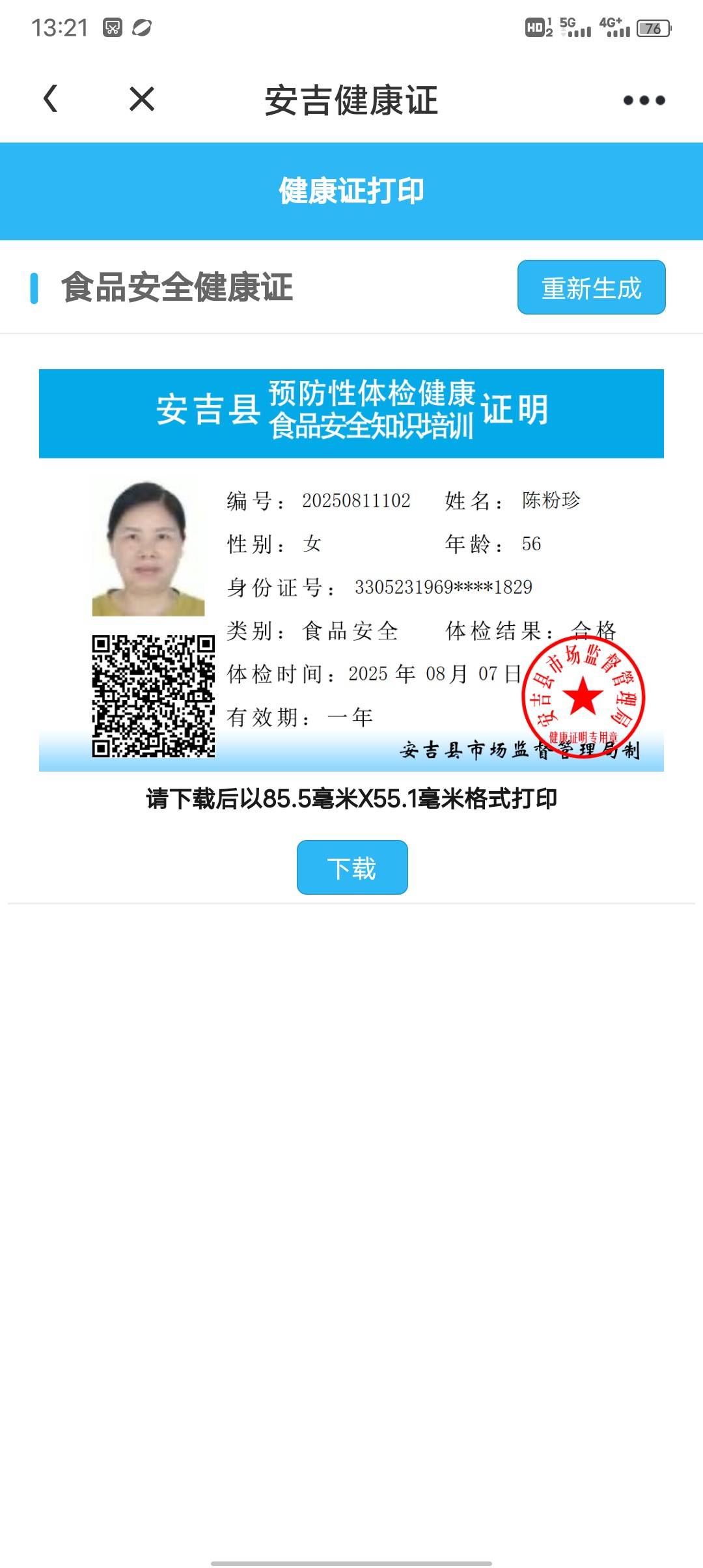Open the three-dot more options menu
The width and height of the screenshot is (703, 1568).
(644, 100)
